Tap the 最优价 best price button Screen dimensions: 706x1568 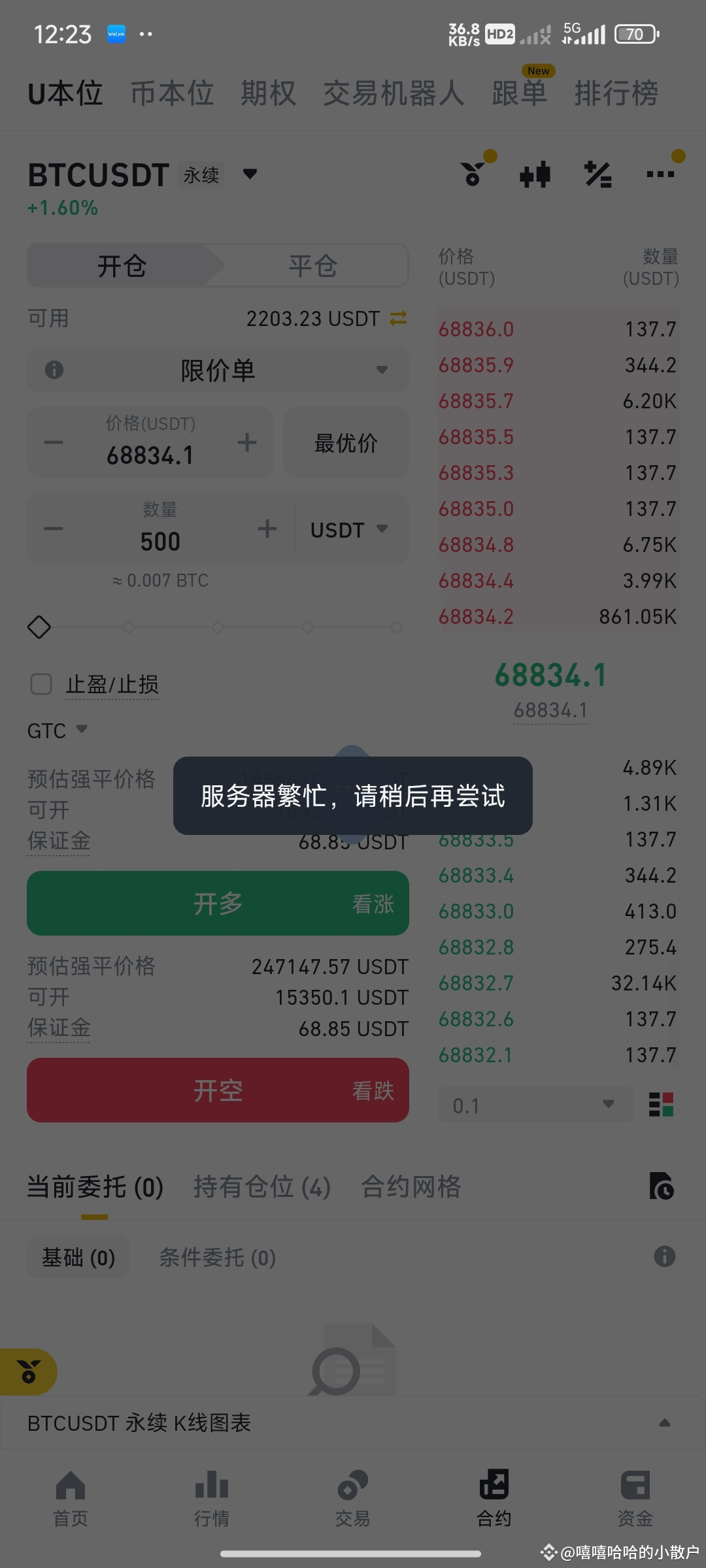point(346,442)
